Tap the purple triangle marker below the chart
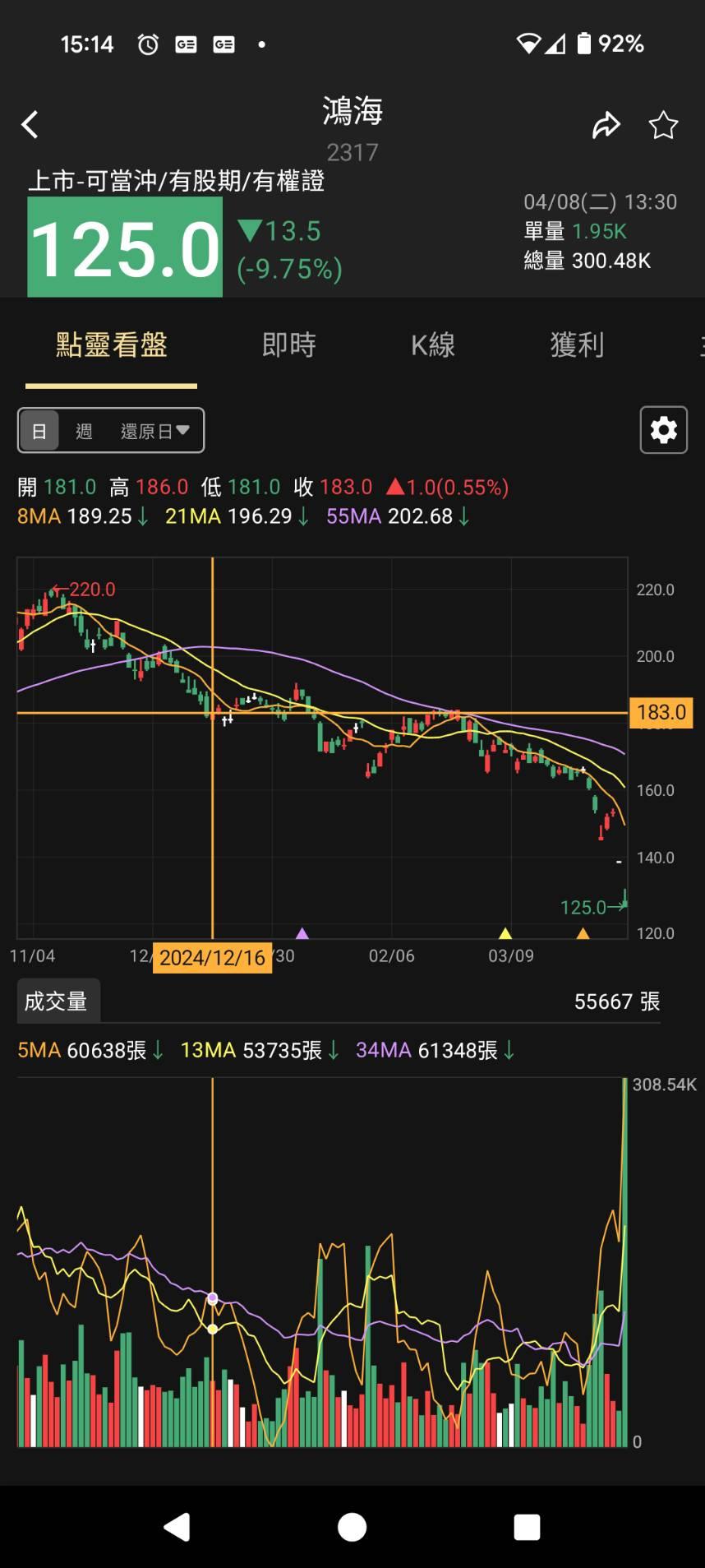 tap(302, 932)
